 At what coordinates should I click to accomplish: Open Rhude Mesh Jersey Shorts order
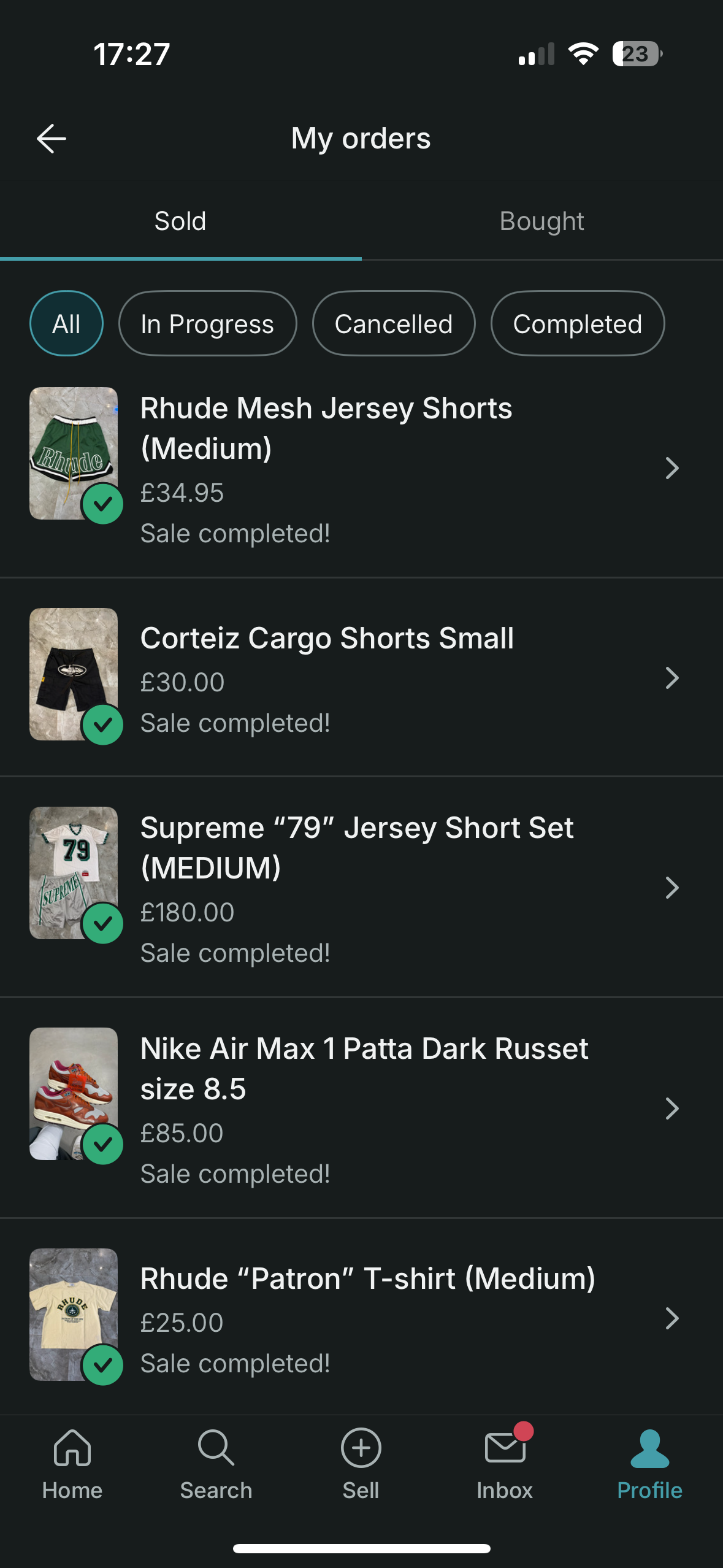tap(361, 469)
